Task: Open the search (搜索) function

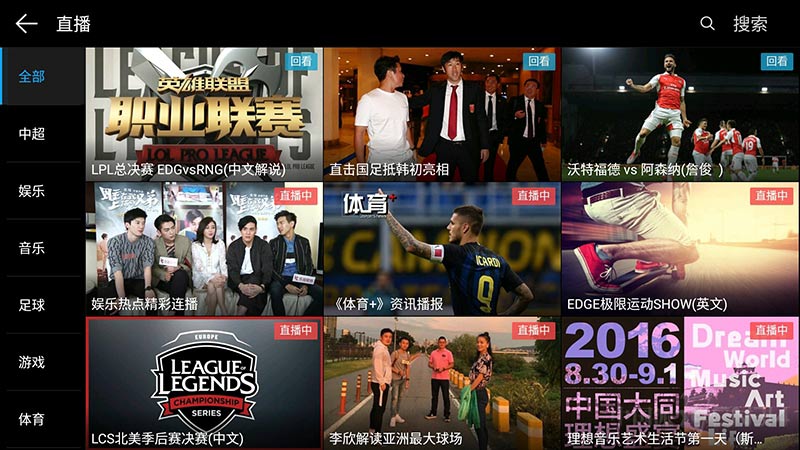Action: tap(736, 24)
